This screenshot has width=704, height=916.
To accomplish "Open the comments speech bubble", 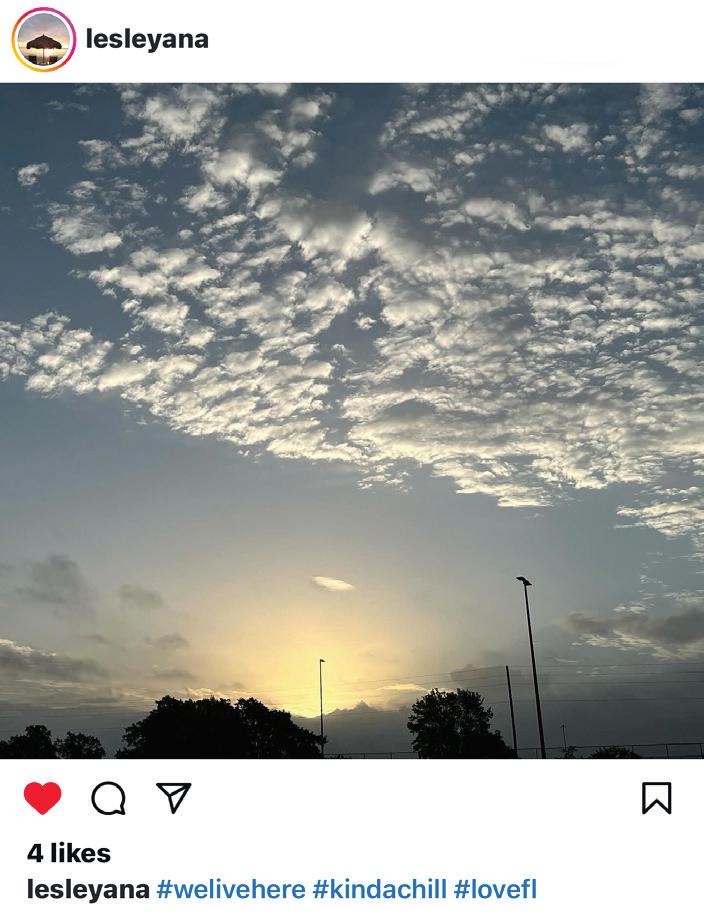I will 108,798.
